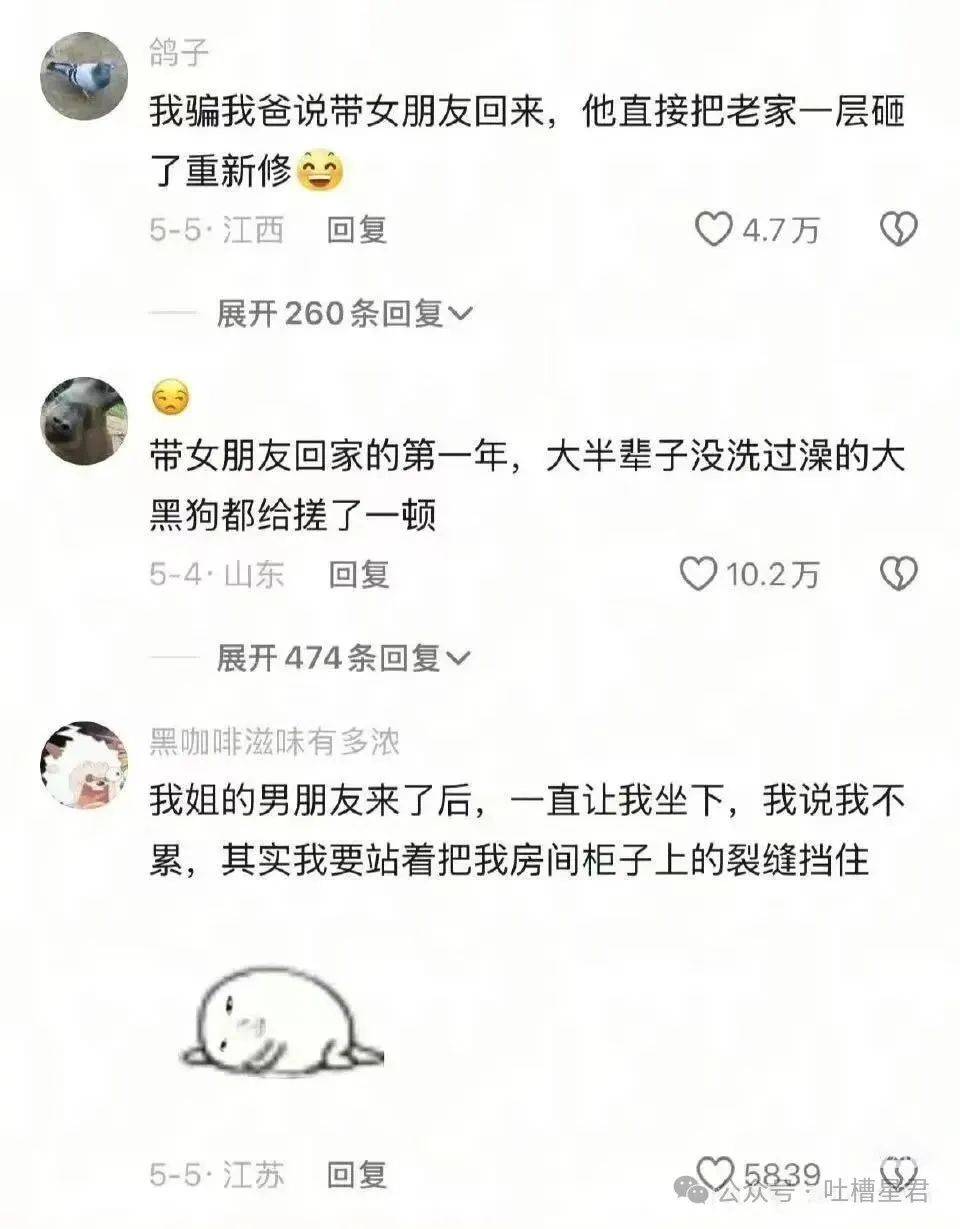Reply to the comment from 江西

tap(356, 231)
